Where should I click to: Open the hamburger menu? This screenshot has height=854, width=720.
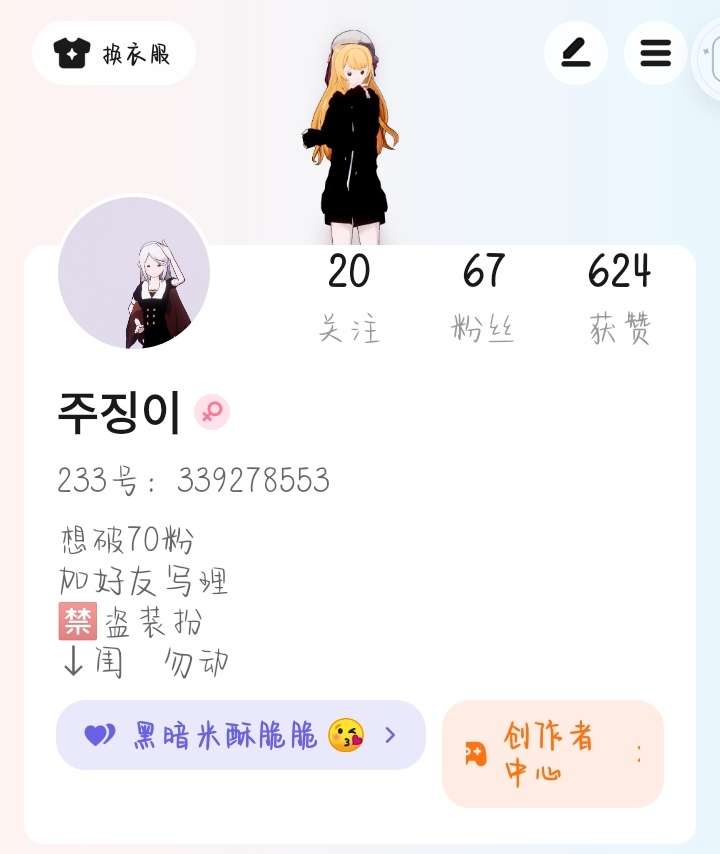pyautogui.click(x=656, y=52)
